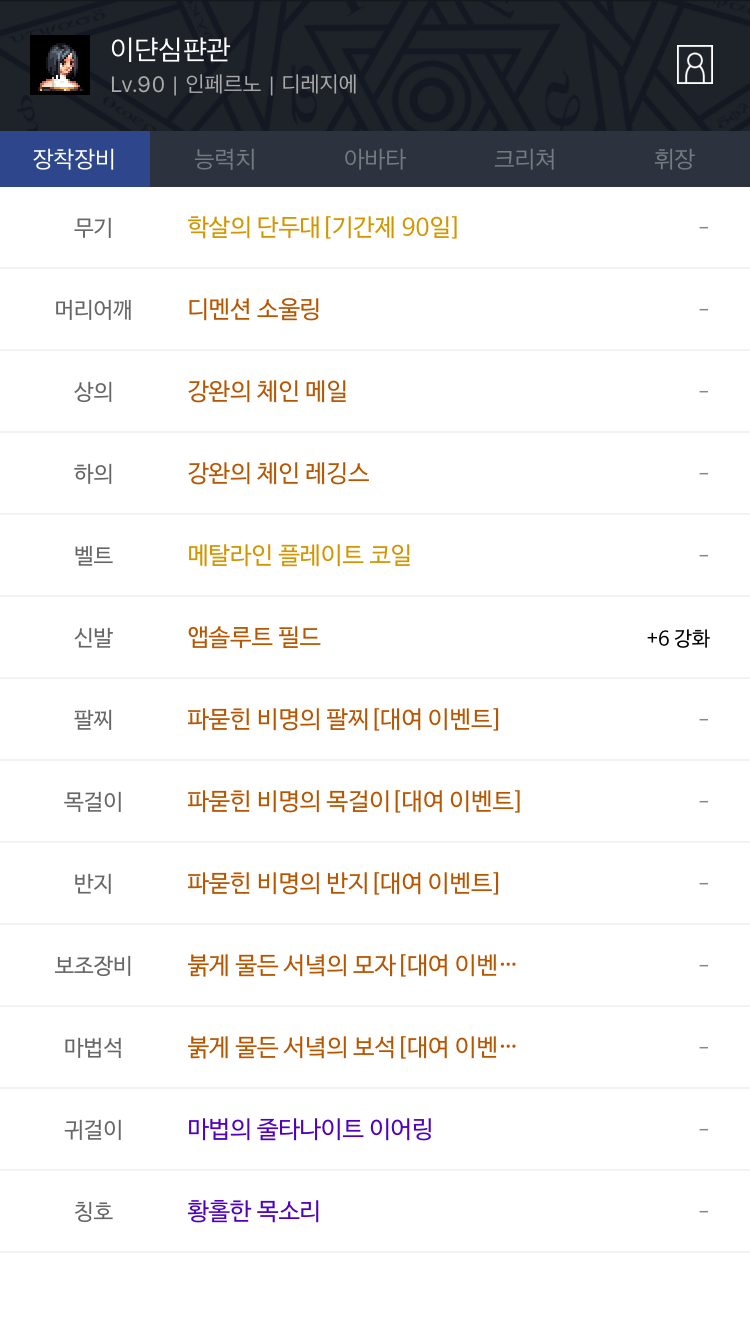
Task: View 파묻힌 비명의 팔찌 details
Action: pyautogui.click(x=343, y=719)
